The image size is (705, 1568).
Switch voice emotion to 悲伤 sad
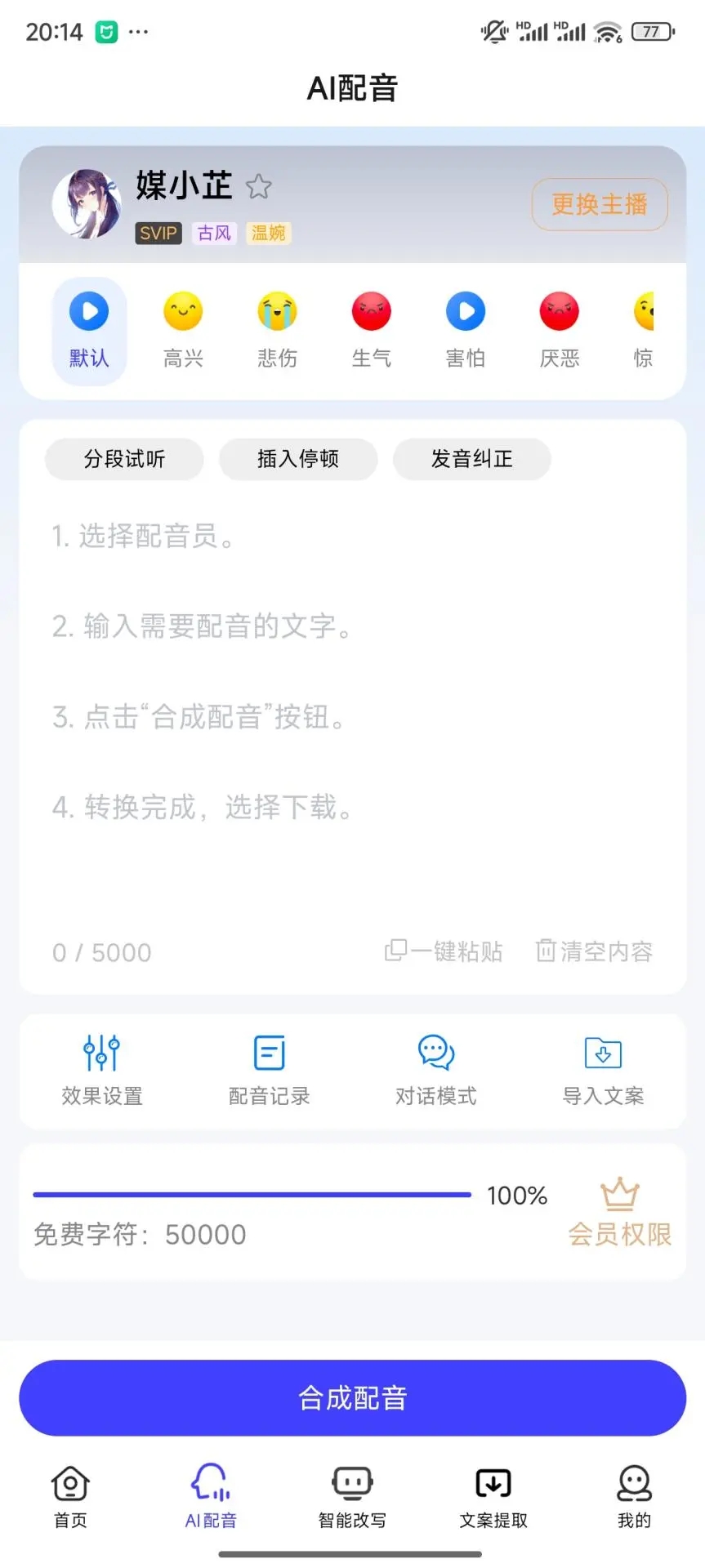coord(277,328)
